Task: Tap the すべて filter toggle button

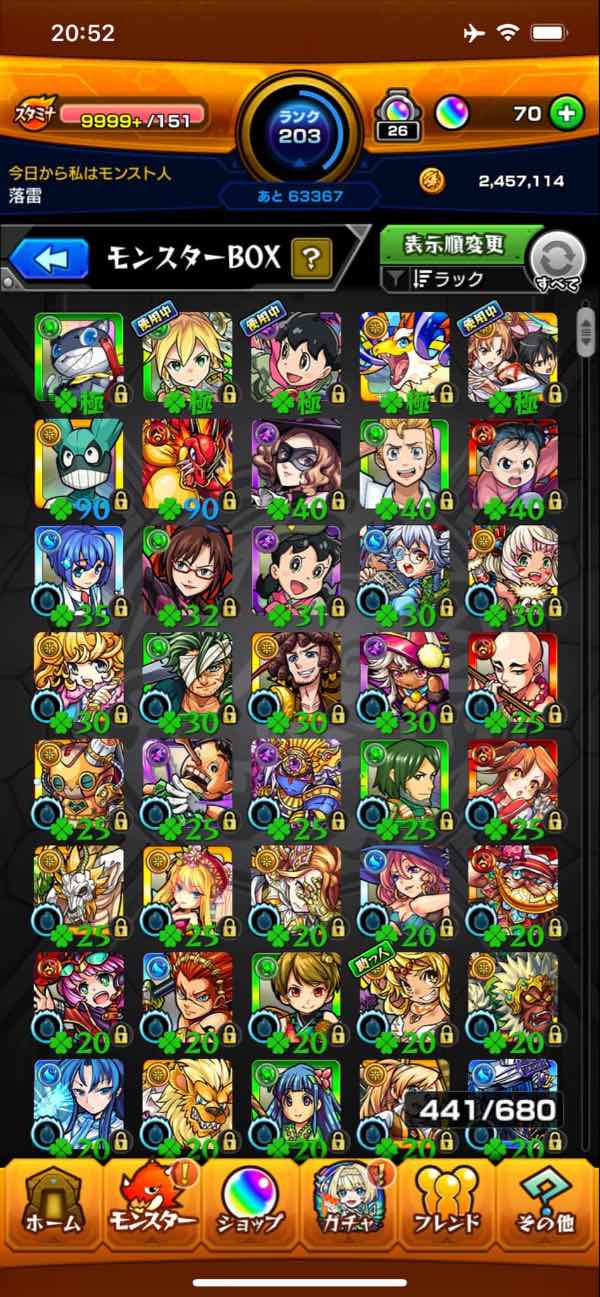Action: click(x=556, y=262)
